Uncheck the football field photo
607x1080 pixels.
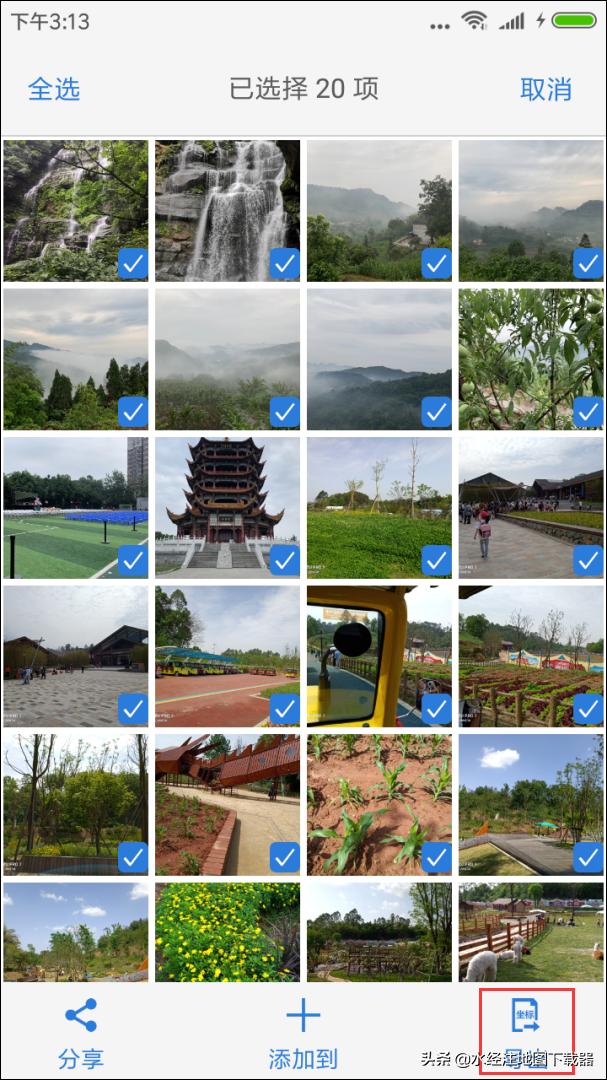[76, 506]
